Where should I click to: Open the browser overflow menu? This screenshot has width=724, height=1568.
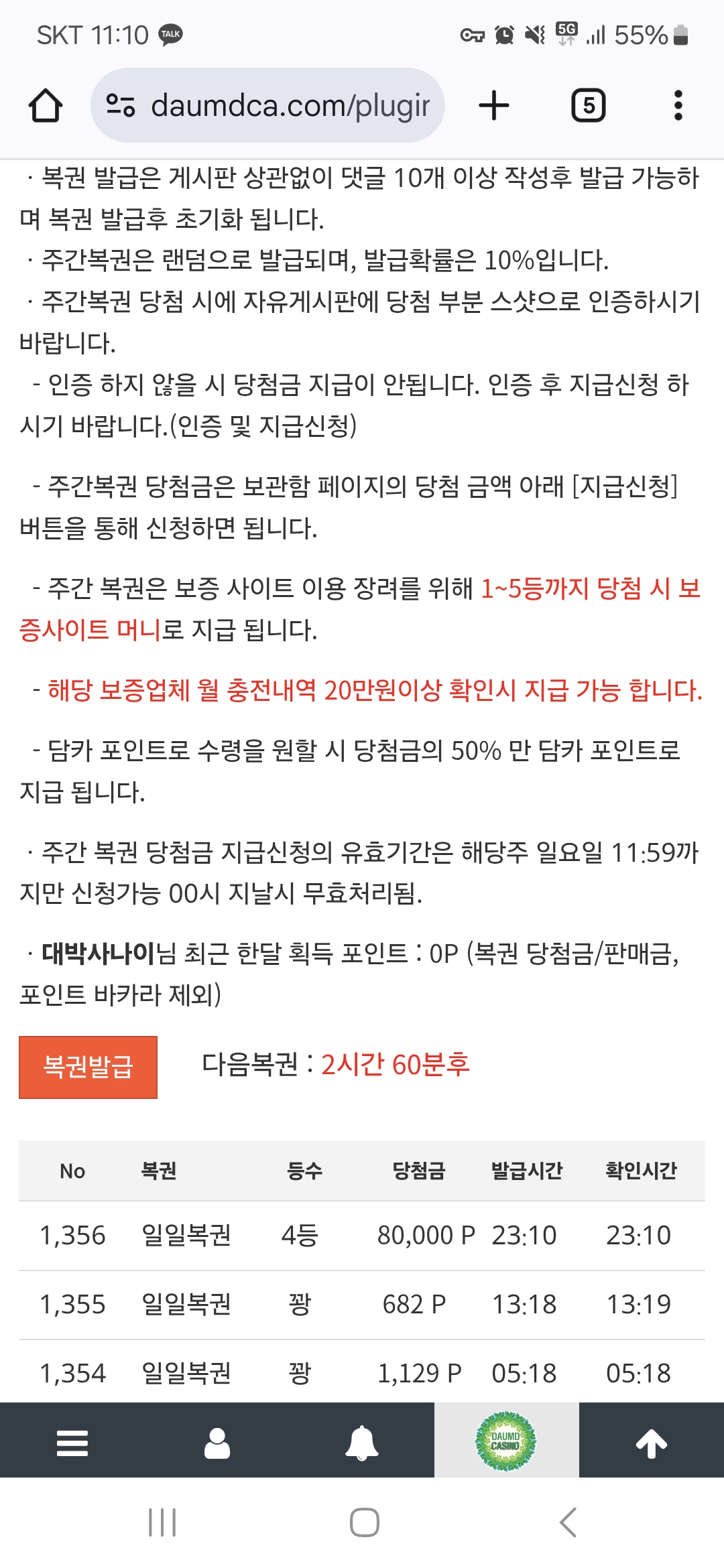(678, 106)
